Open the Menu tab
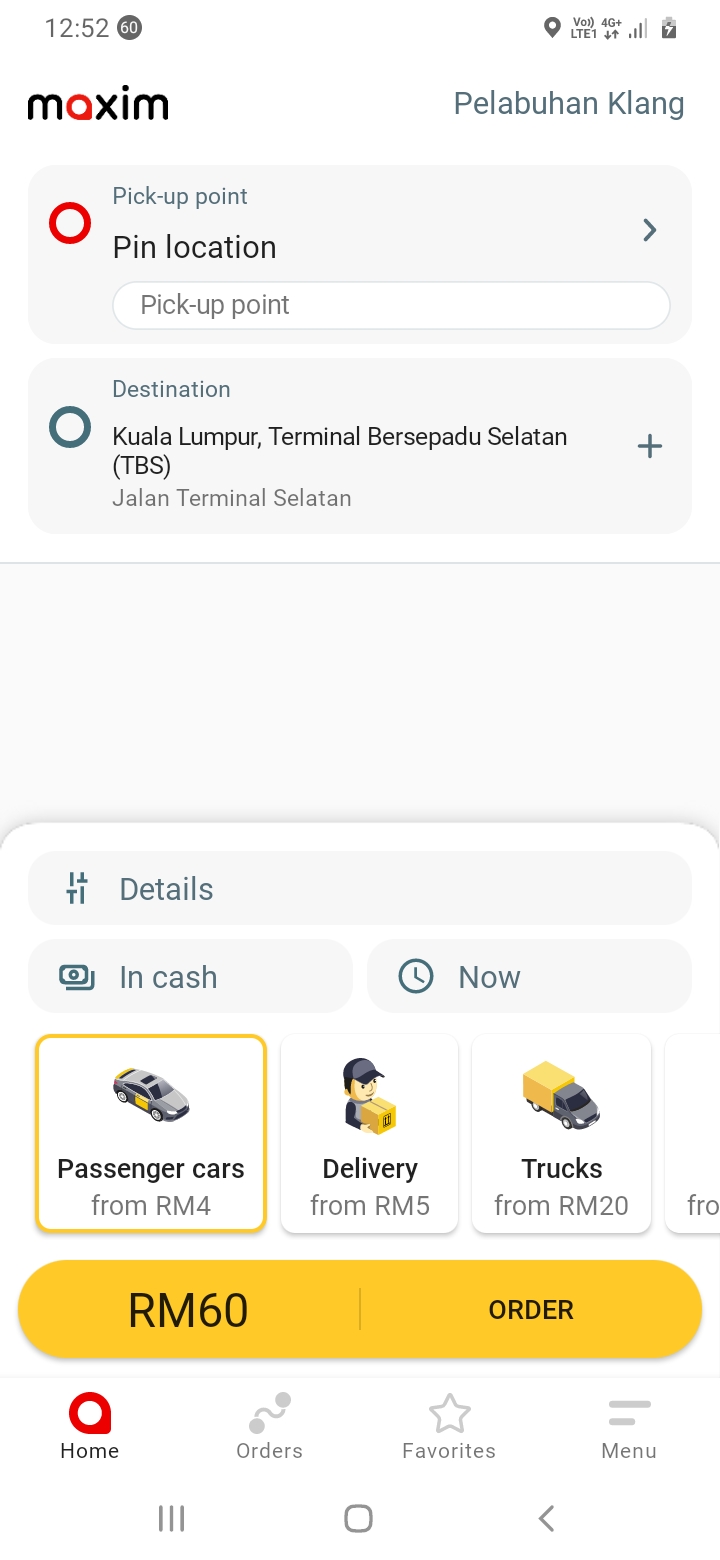This screenshot has width=720, height=1560. (629, 1426)
